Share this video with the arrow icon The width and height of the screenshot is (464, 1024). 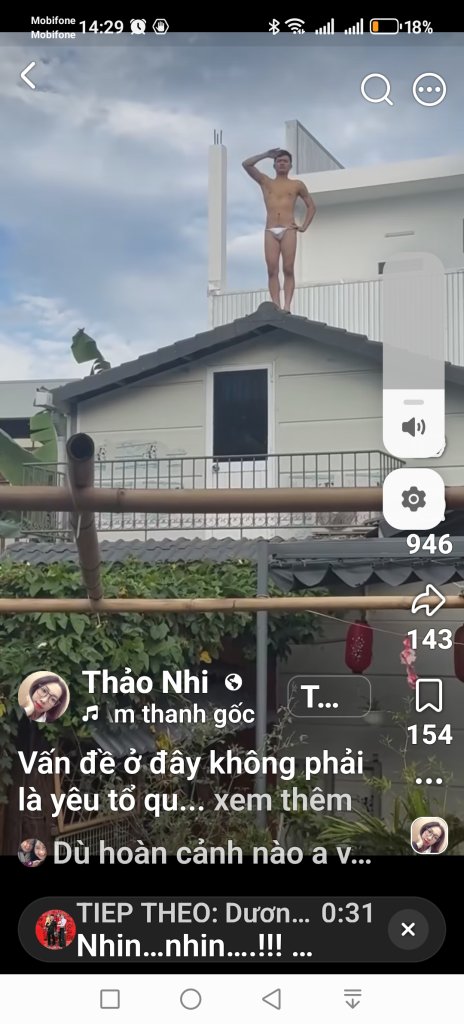tap(429, 600)
